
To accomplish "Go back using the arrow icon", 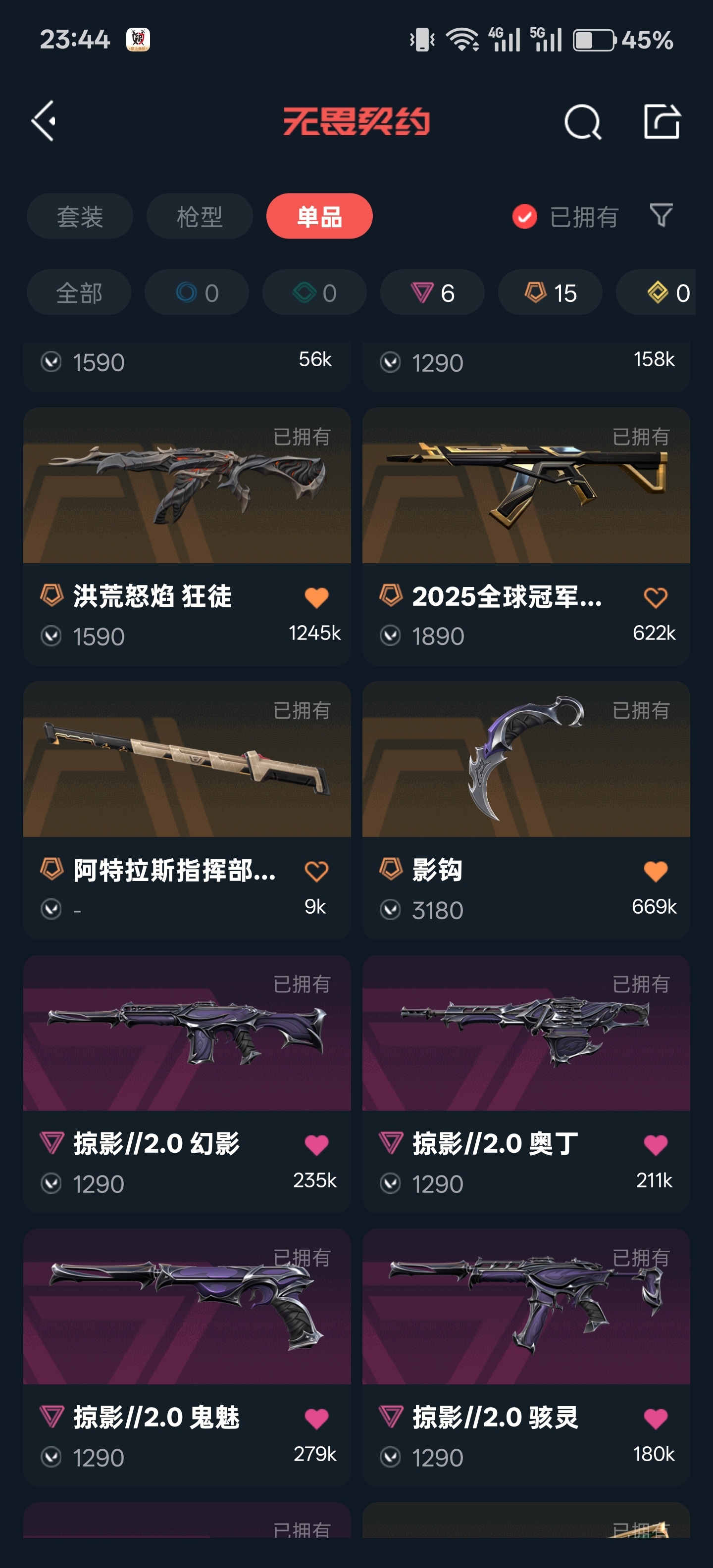I will coord(44,121).
